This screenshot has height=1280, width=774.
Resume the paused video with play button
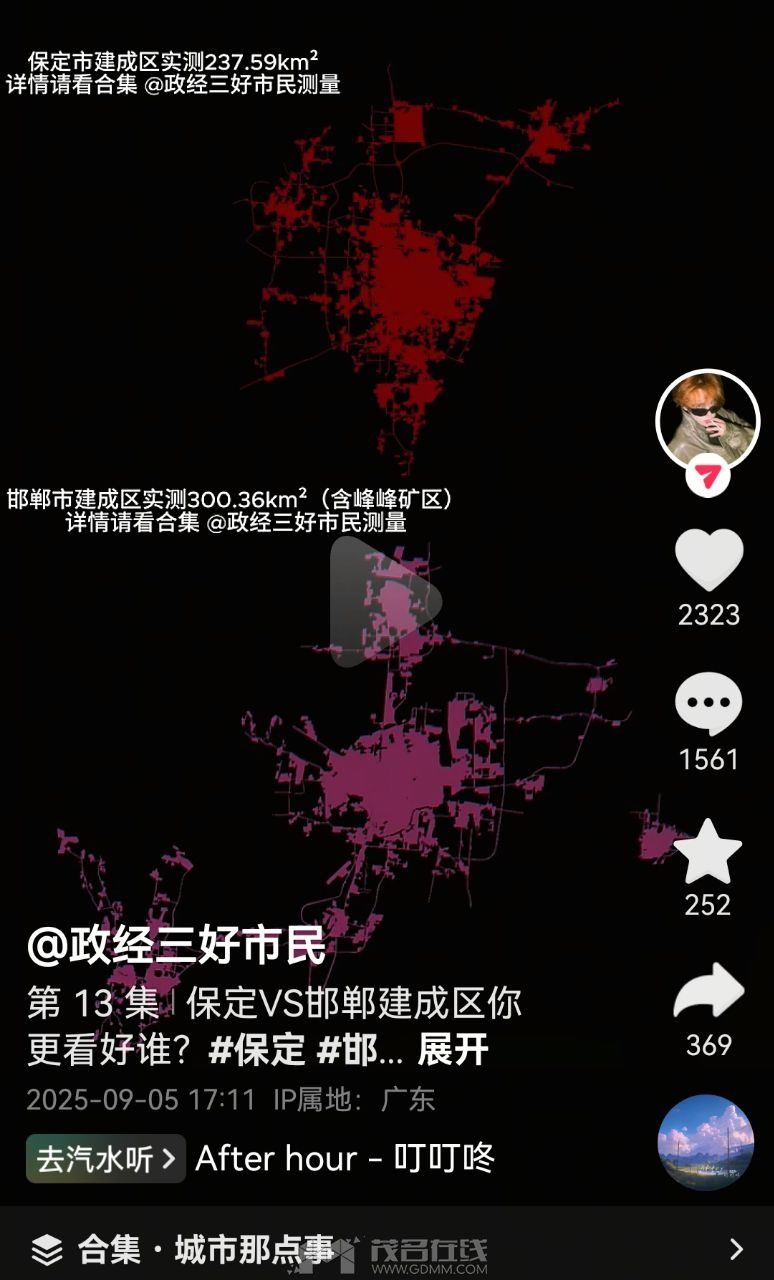tap(386, 602)
